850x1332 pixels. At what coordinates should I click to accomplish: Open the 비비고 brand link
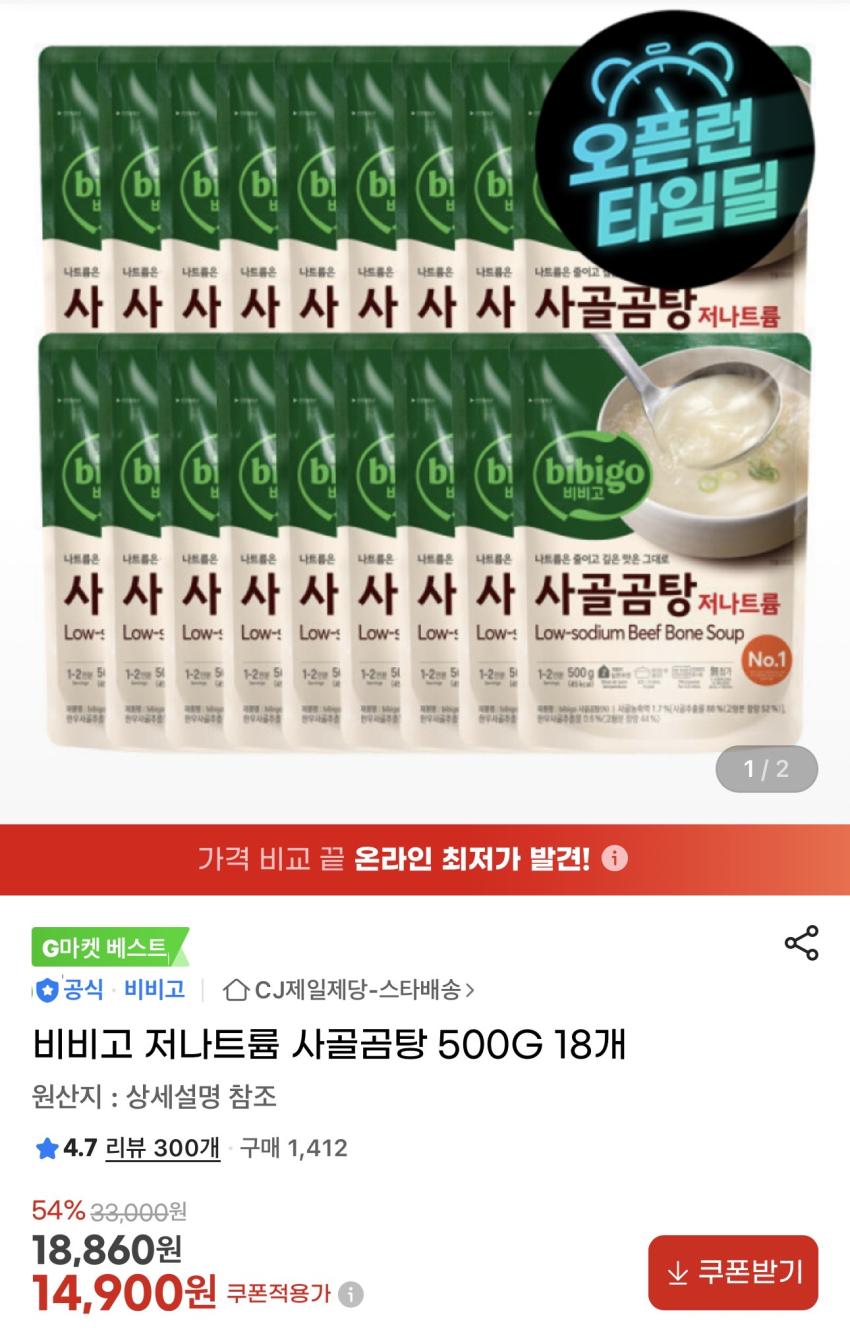point(154,990)
